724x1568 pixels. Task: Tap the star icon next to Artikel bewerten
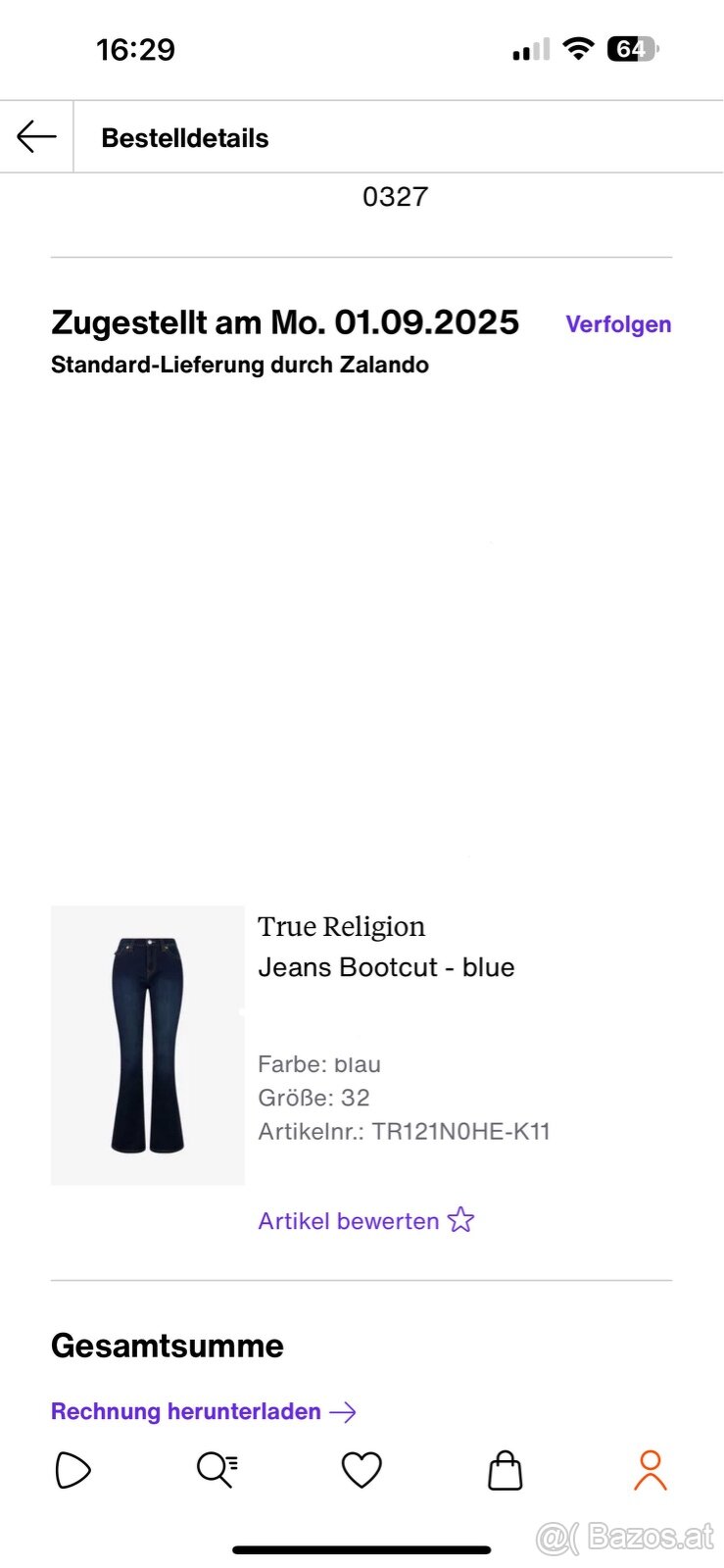click(459, 1220)
